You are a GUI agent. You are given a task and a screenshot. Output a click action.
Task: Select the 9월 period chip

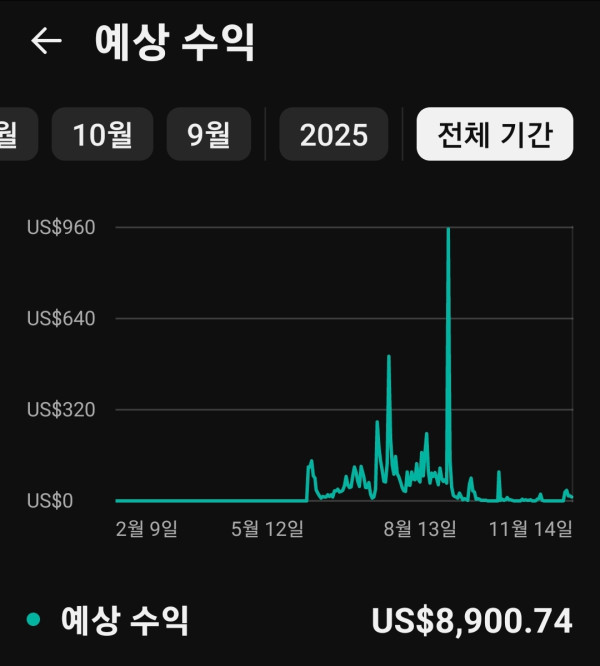click(x=208, y=134)
